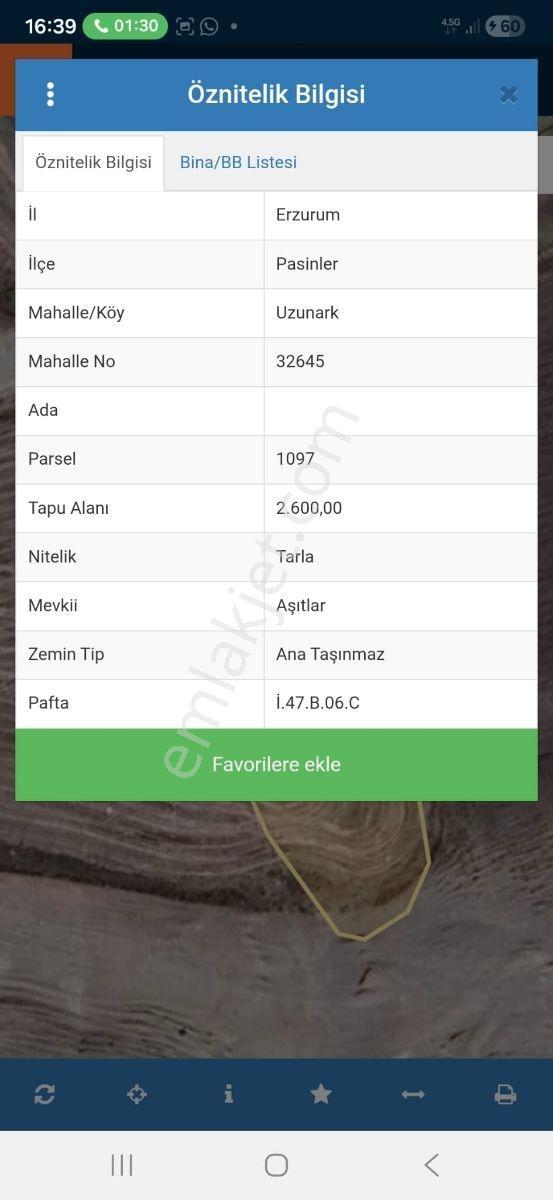This screenshot has width=553, height=1200.
Task: Center map with the crosshair location icon
Action: click(137, 1094)
